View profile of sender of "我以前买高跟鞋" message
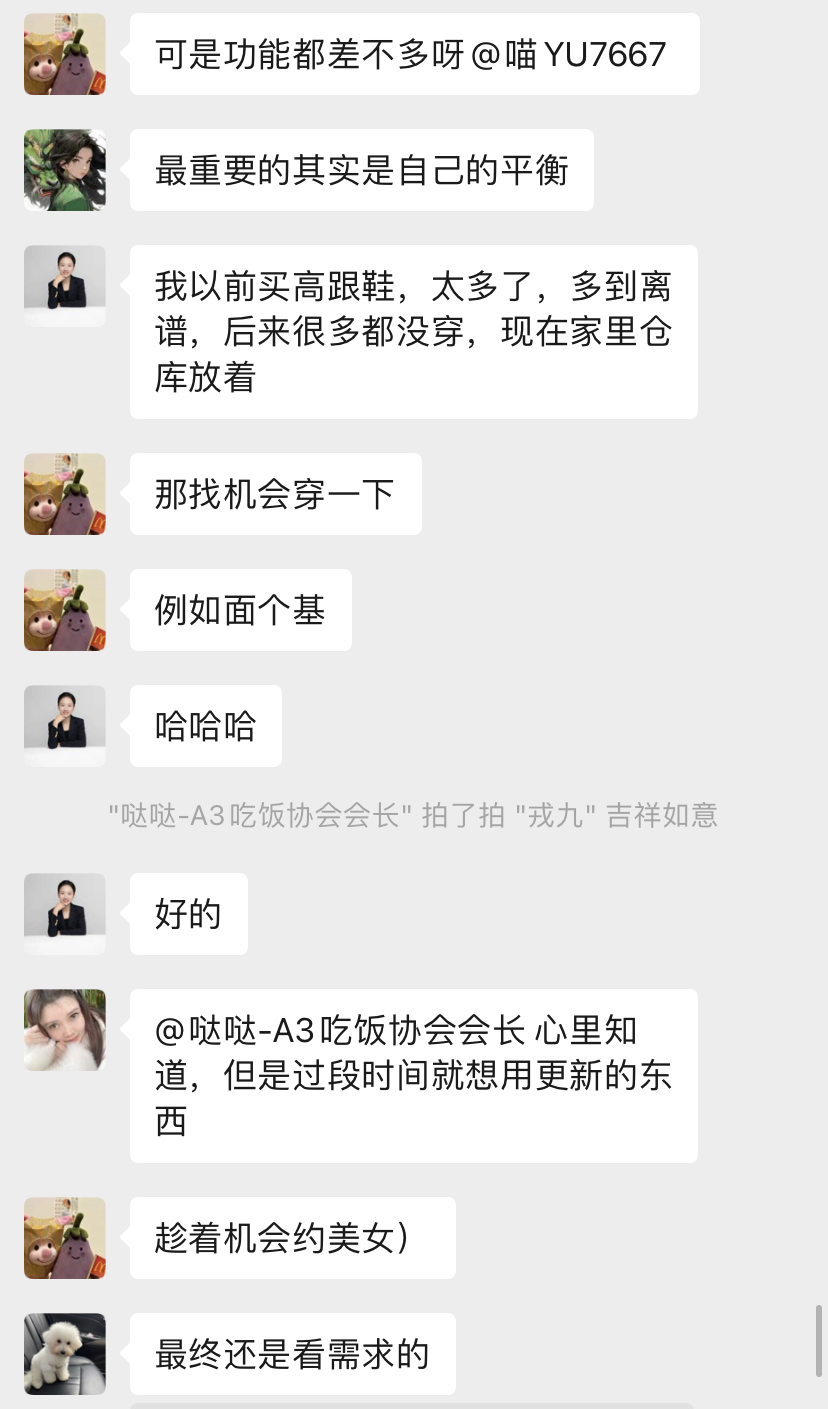 coord(65,286)
